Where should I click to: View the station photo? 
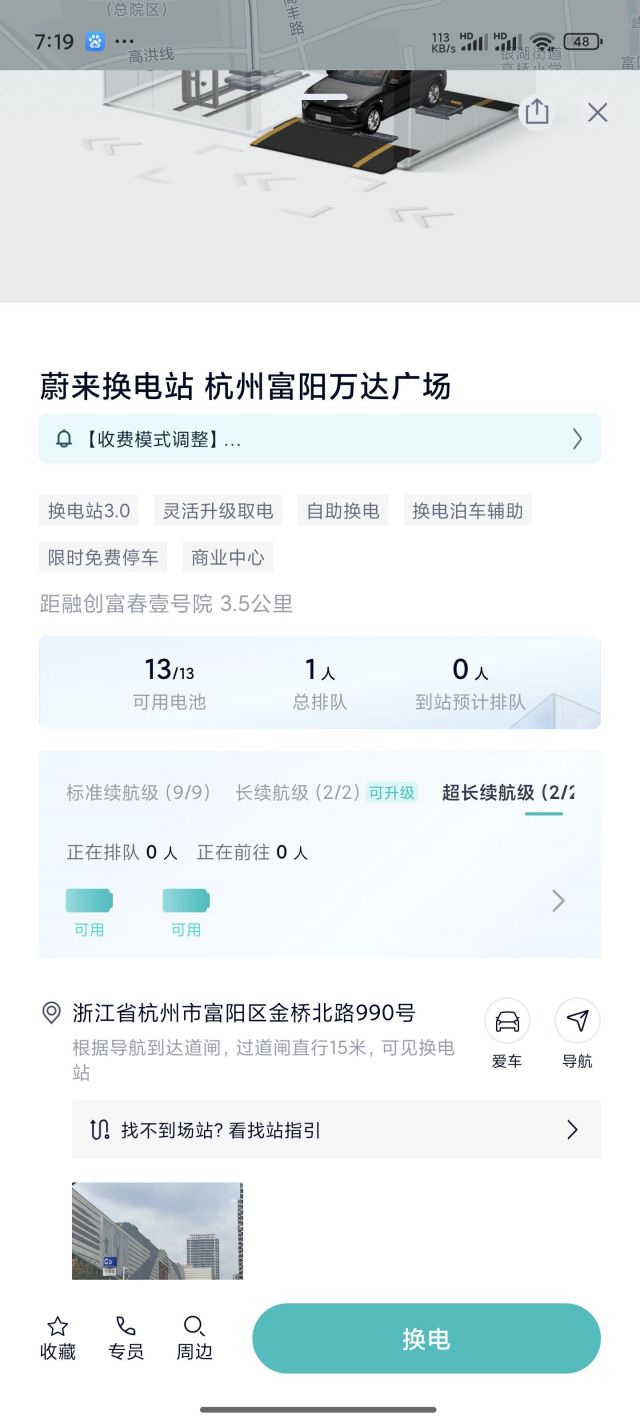(x=157, y=1230)
